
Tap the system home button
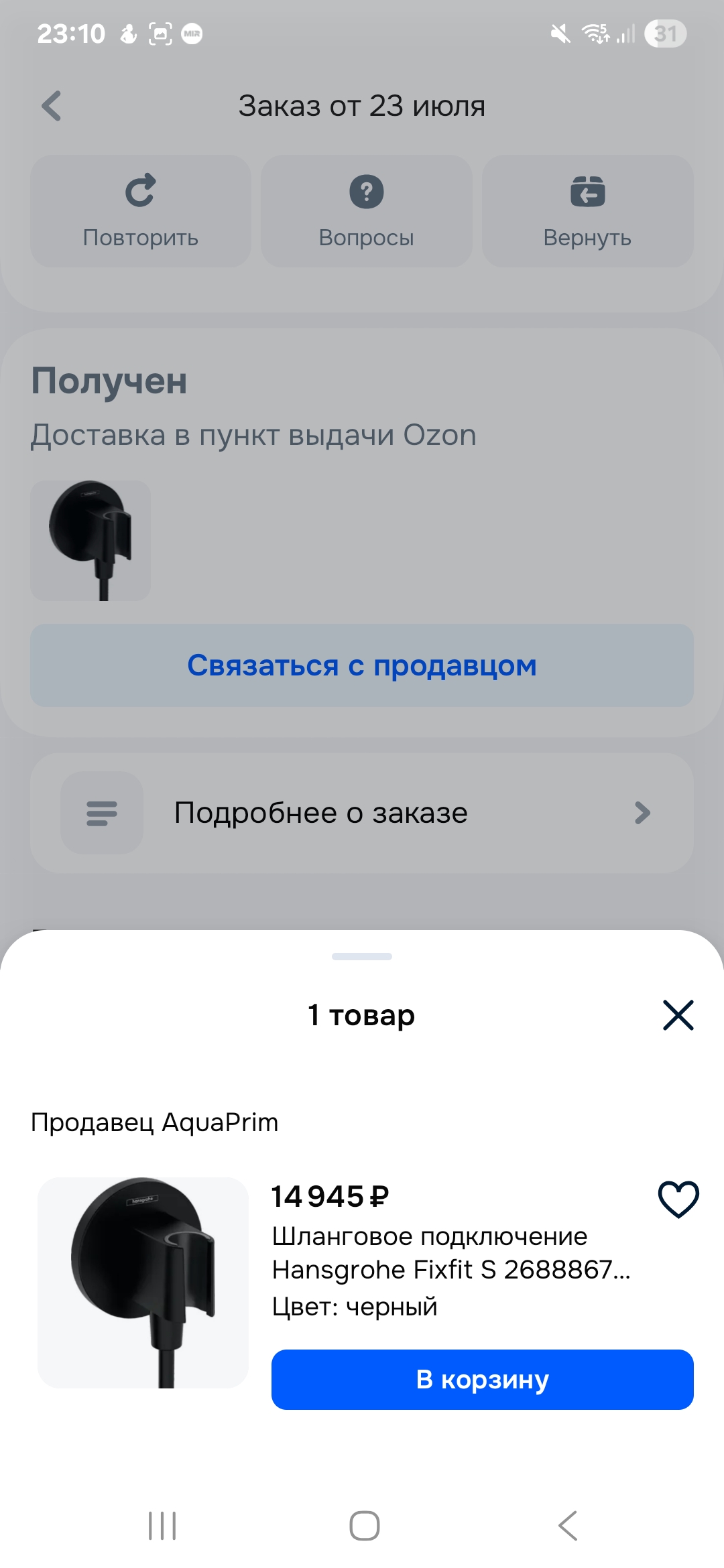pos(364,1526)
